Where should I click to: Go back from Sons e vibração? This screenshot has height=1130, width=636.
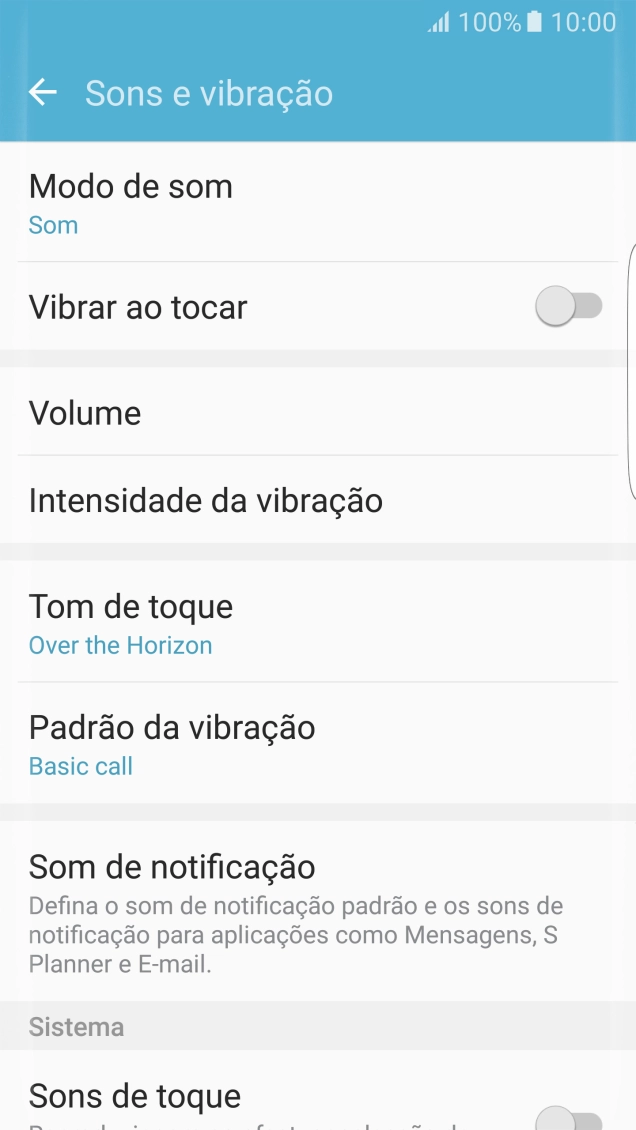[x=43, y=93]
